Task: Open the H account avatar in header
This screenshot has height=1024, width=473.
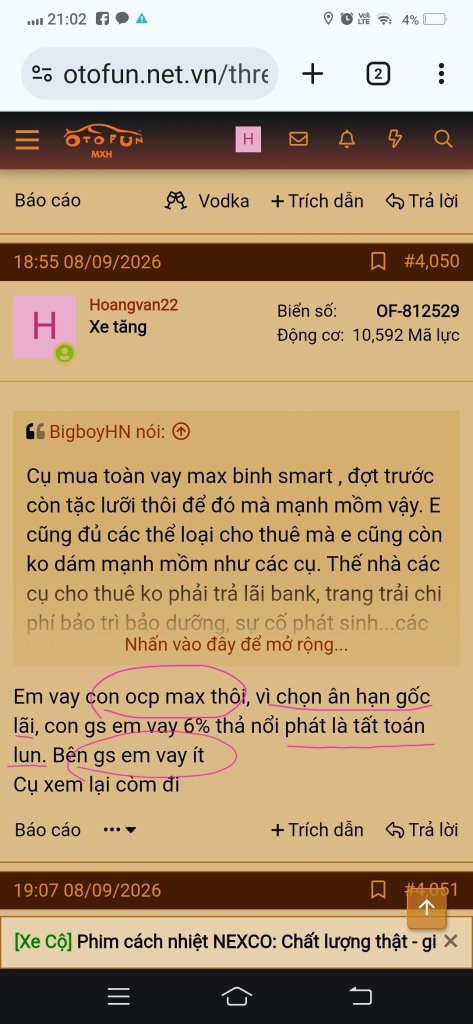Action: [248, 139]
